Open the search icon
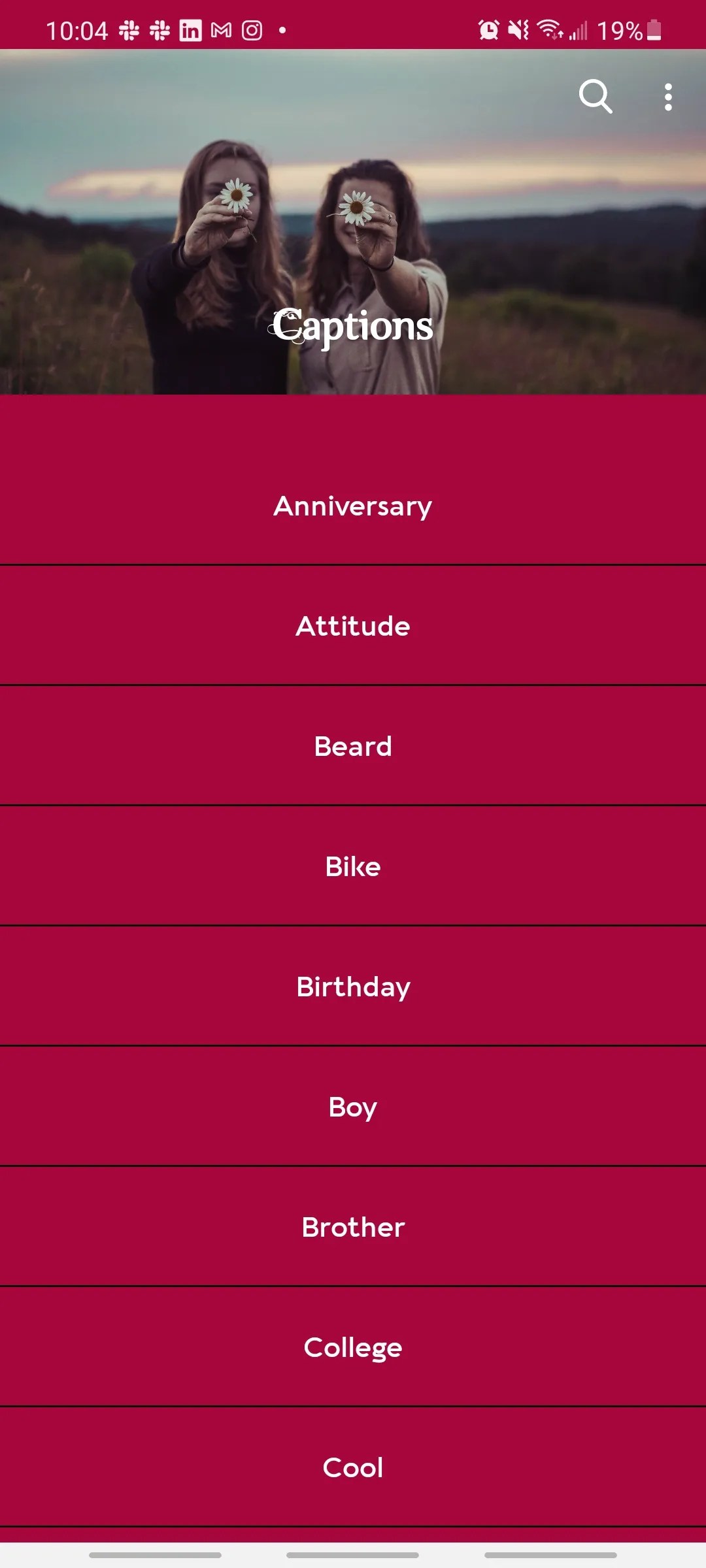This screenshot has width=706, height=1568. [x=595, y=97]
